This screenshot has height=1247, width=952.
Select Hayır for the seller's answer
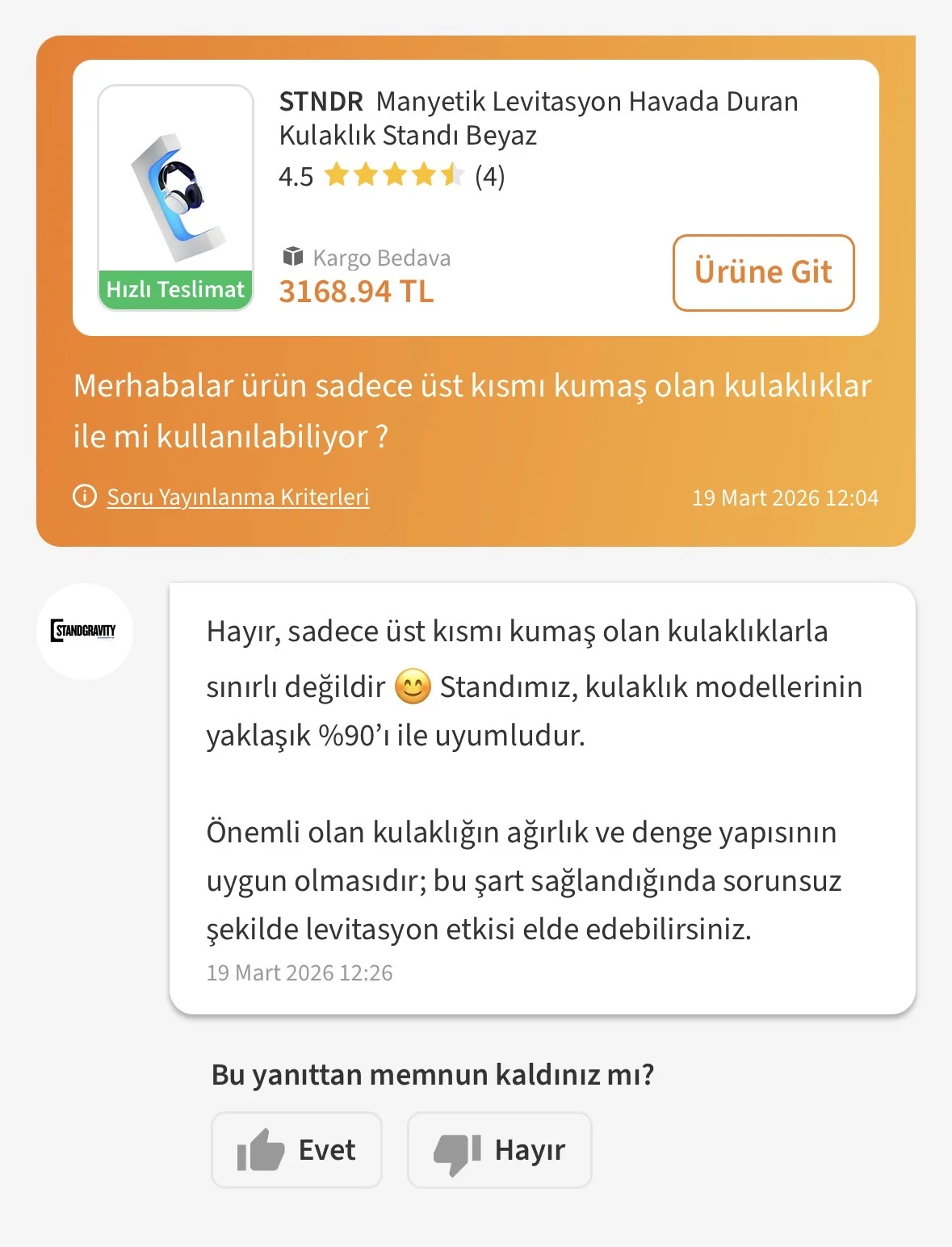click(x=499, y=1149)
